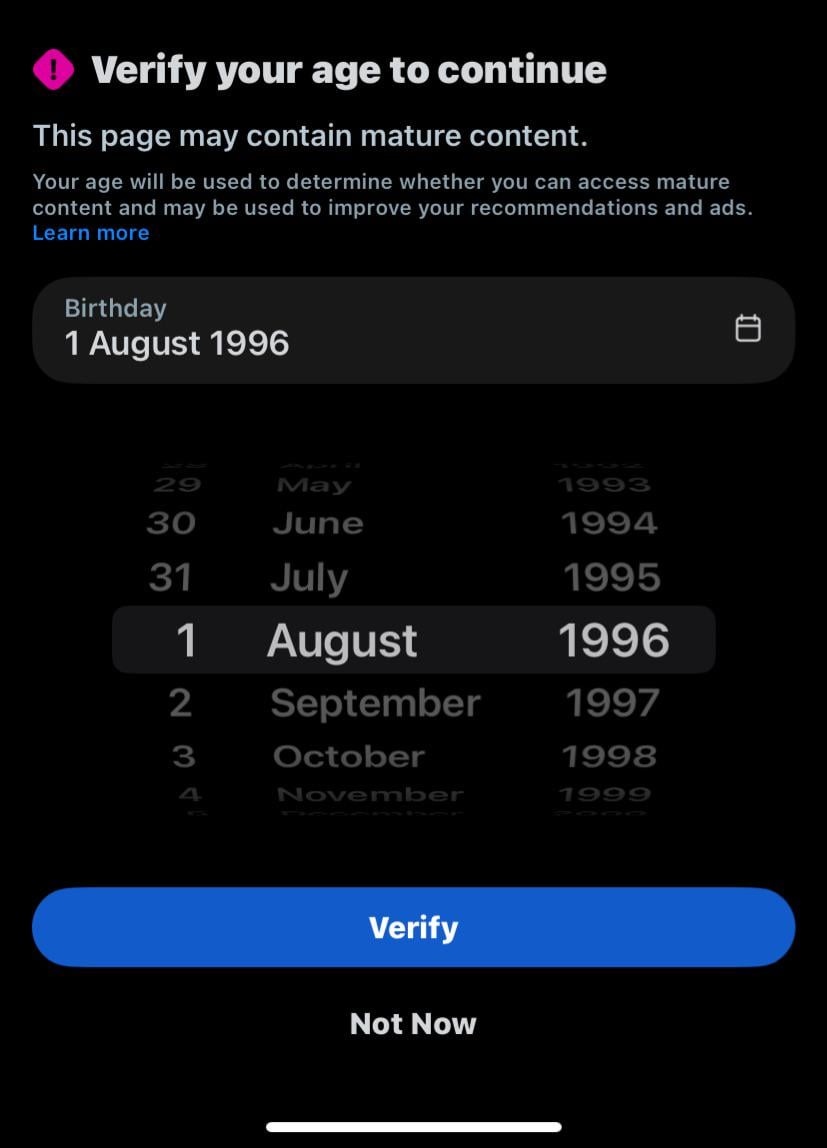Open the Learn more link
Viewport: 827px width, 1148px height.
(90, 233)
